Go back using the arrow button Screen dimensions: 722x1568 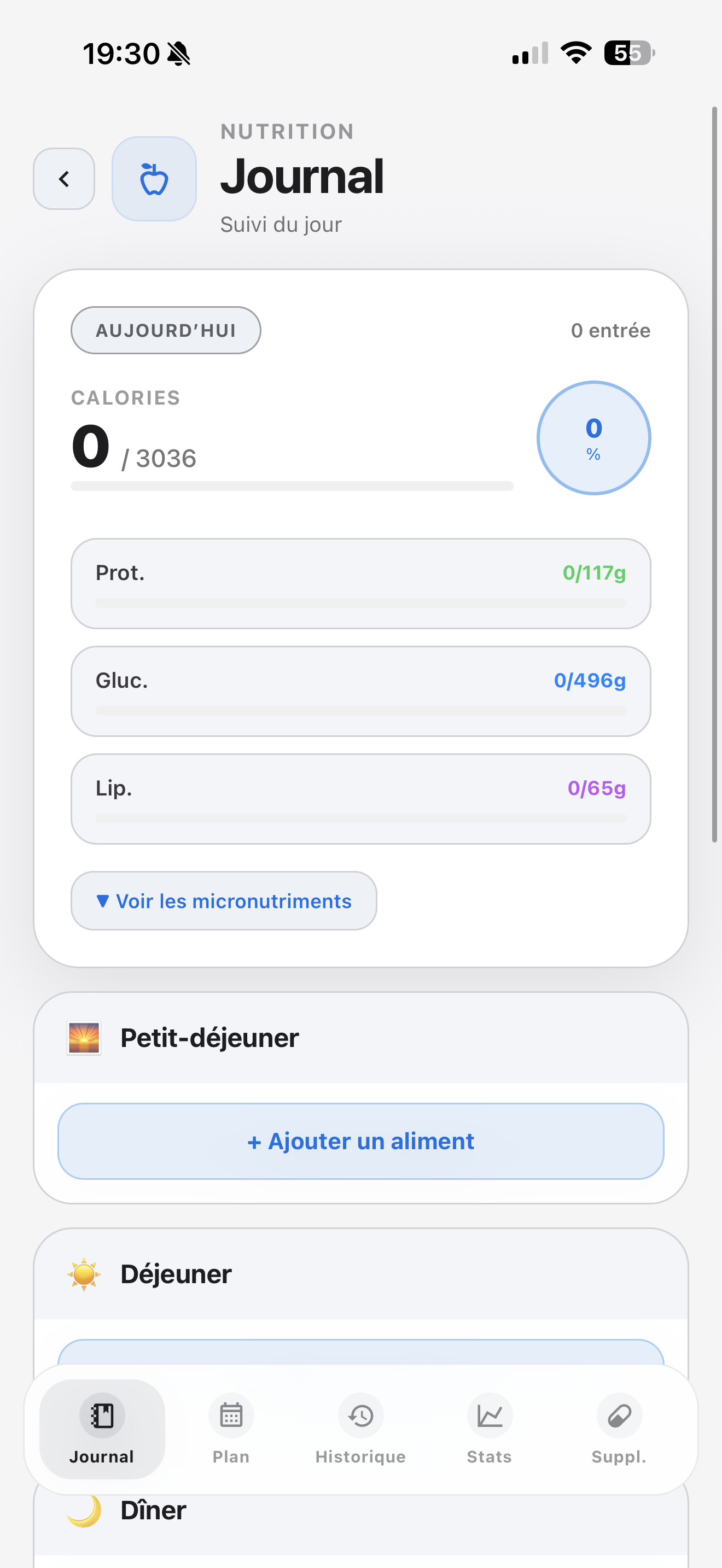64,179
